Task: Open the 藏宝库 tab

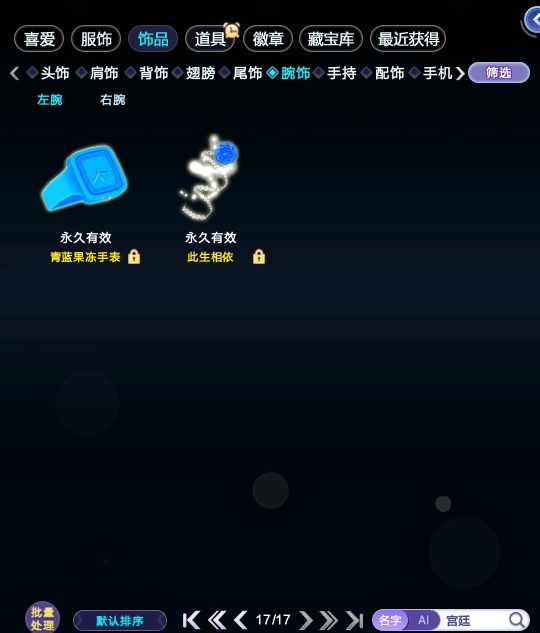Action: click(x=331, y=39)
